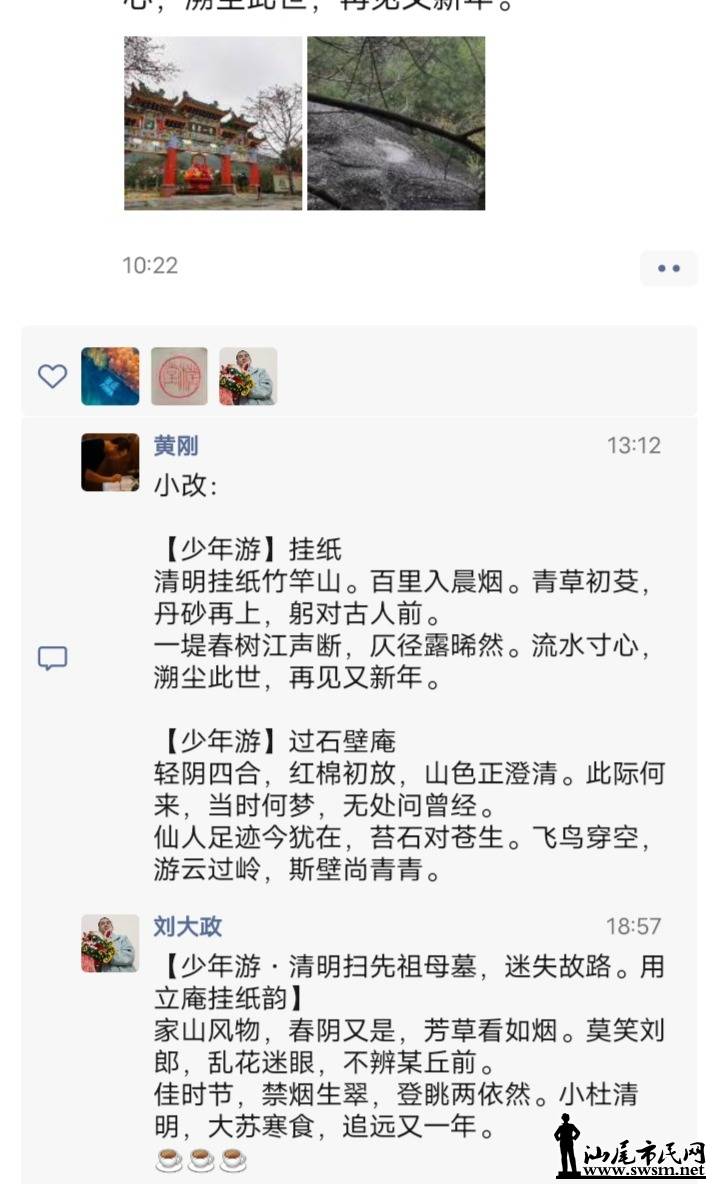Tap 刘大政's avatar beside his comment
716x1184 pixels.
pos(110,943)
